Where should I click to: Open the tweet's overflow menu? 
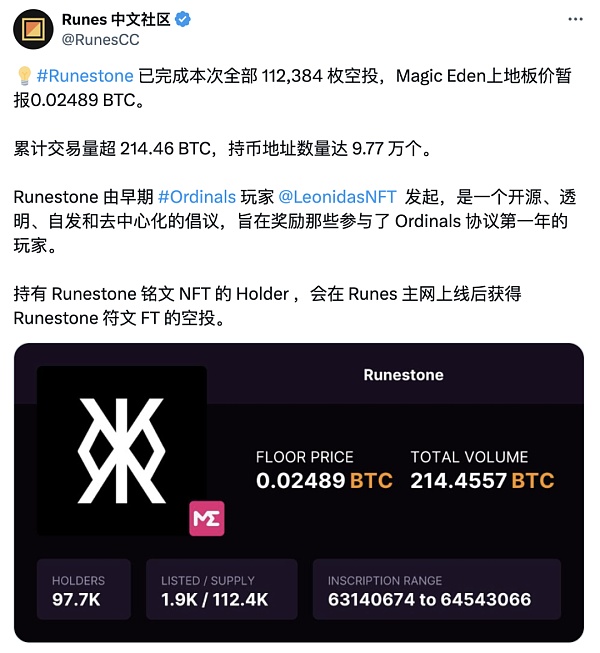[x=573, y=19]
